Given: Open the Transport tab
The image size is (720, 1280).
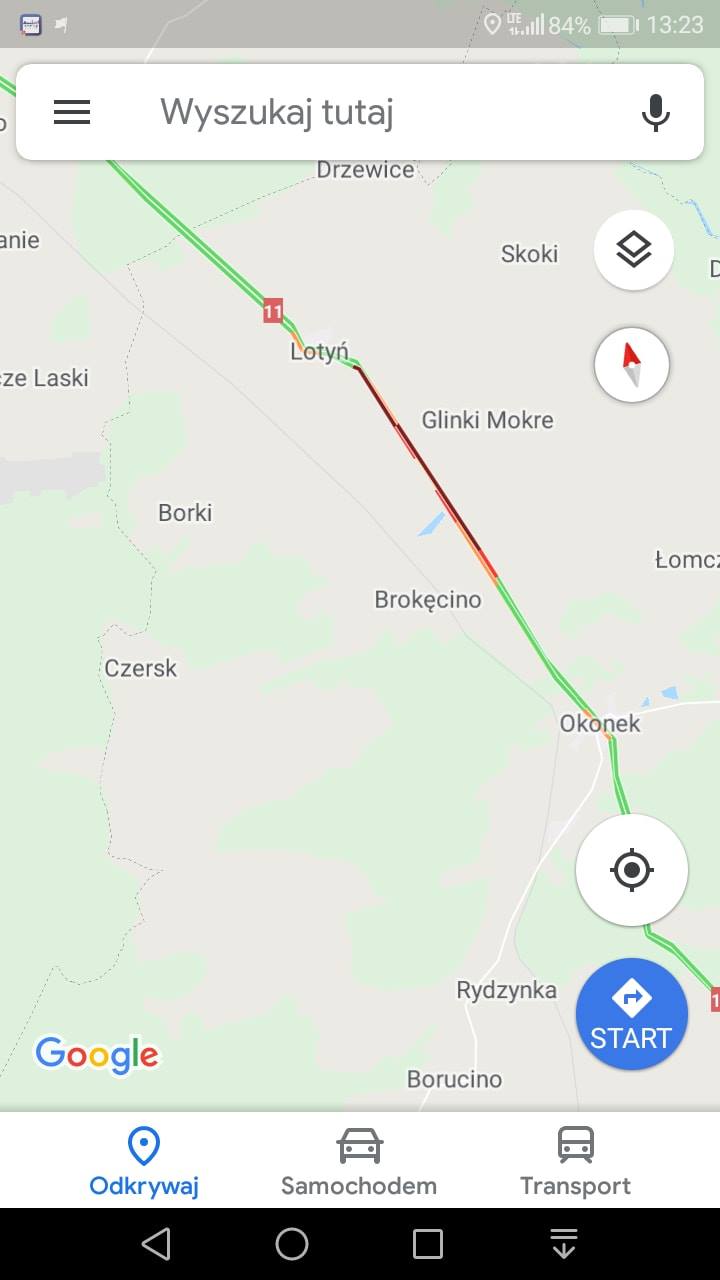Looking at the screenshot, I should 575,1160.
